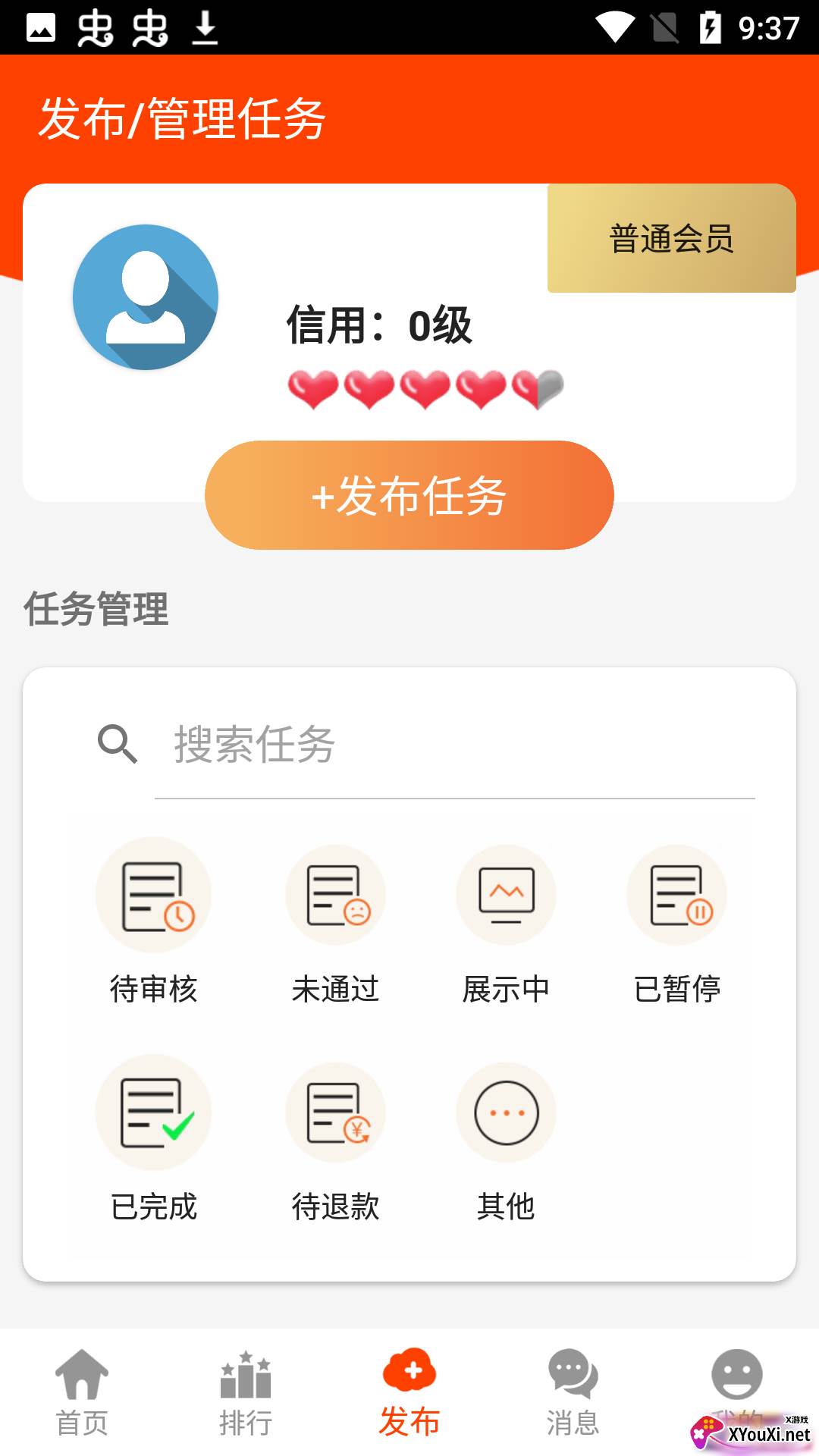Show 已暂停 tasks
The width and height of the screenshot is (819, 1456).
(x=676, y=922)
